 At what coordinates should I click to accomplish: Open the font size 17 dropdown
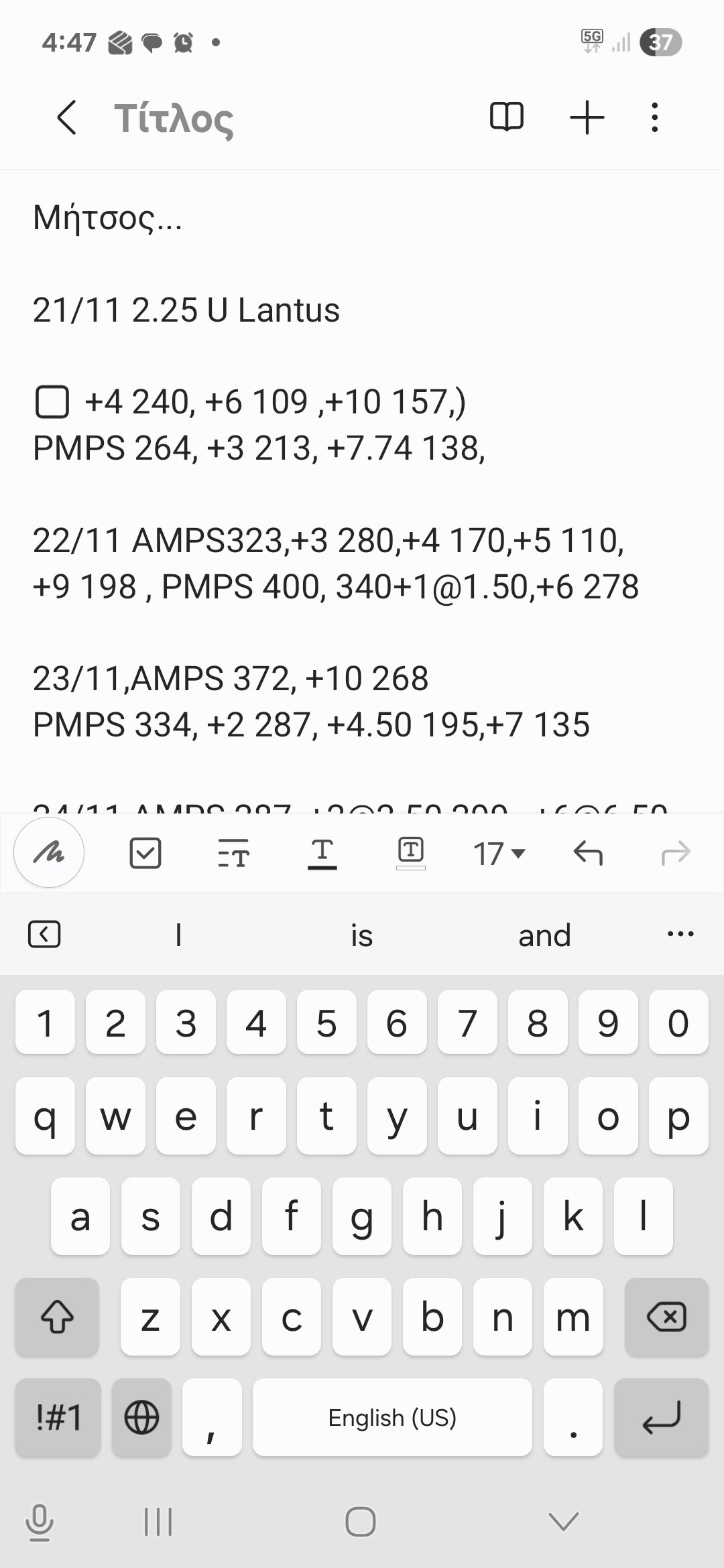coord(499,853)
